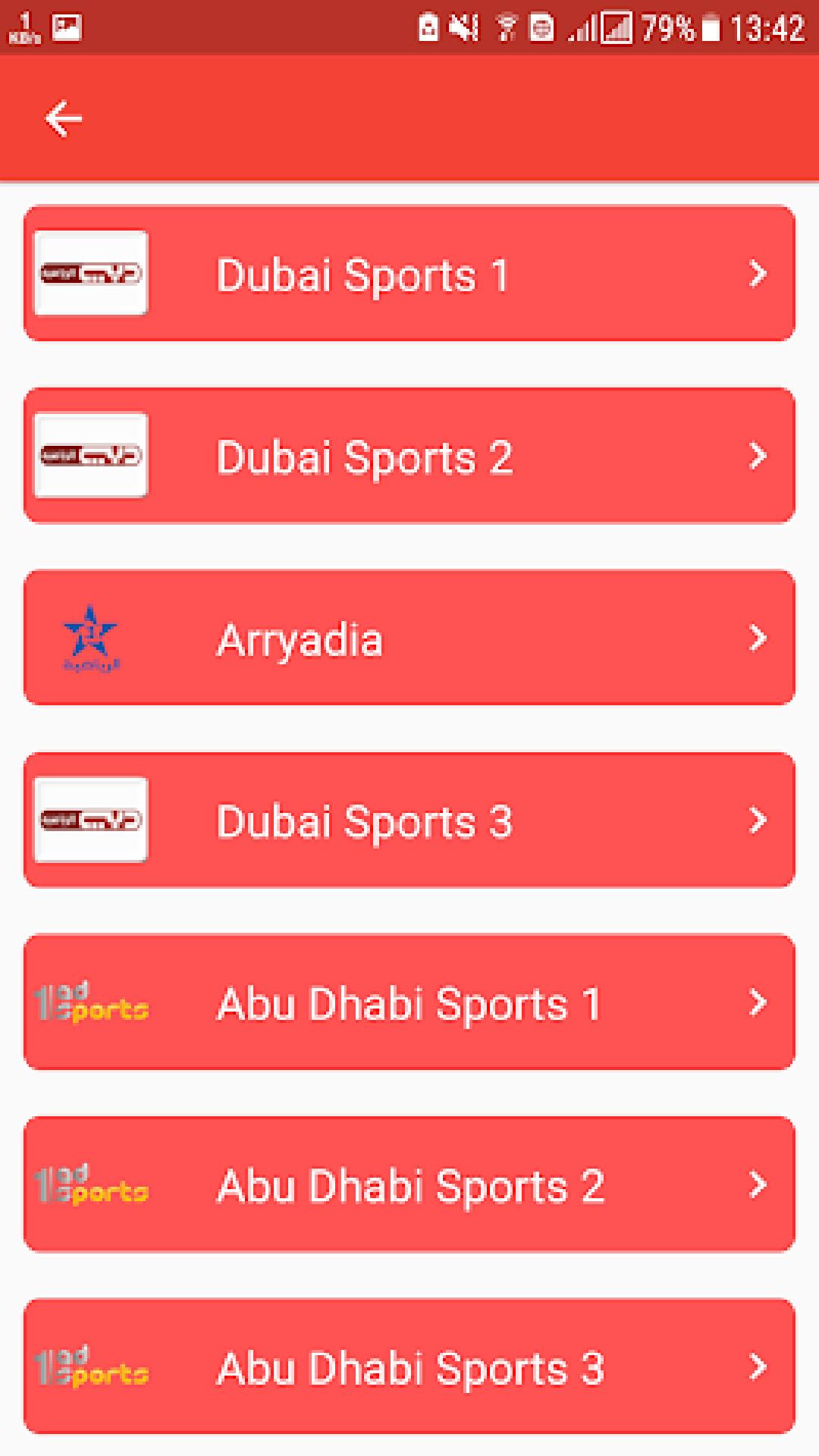The image size is (819, 1456).
Task: Select the Abu Dhabi Sports 2 channel
Action: 409,1185
